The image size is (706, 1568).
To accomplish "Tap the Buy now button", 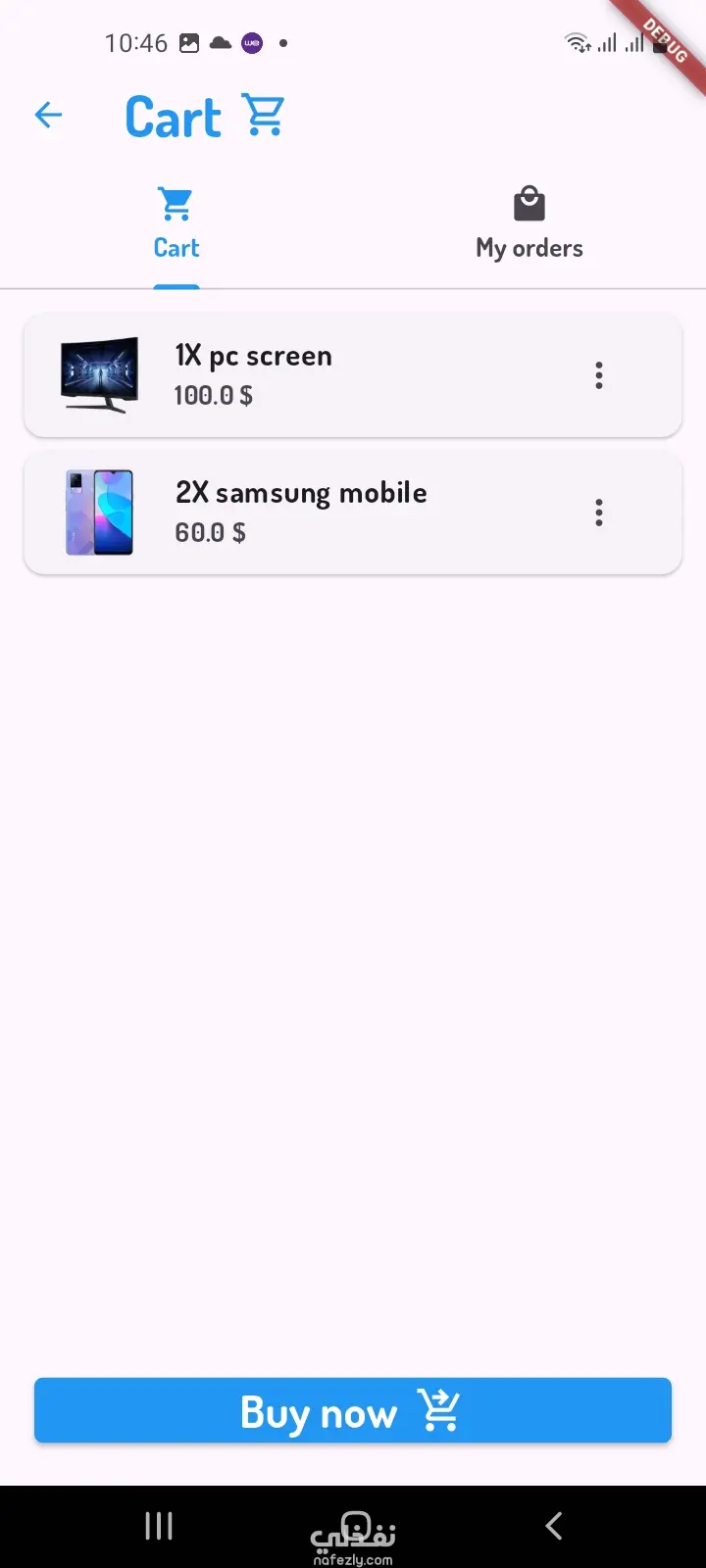I will (353, 1411).
